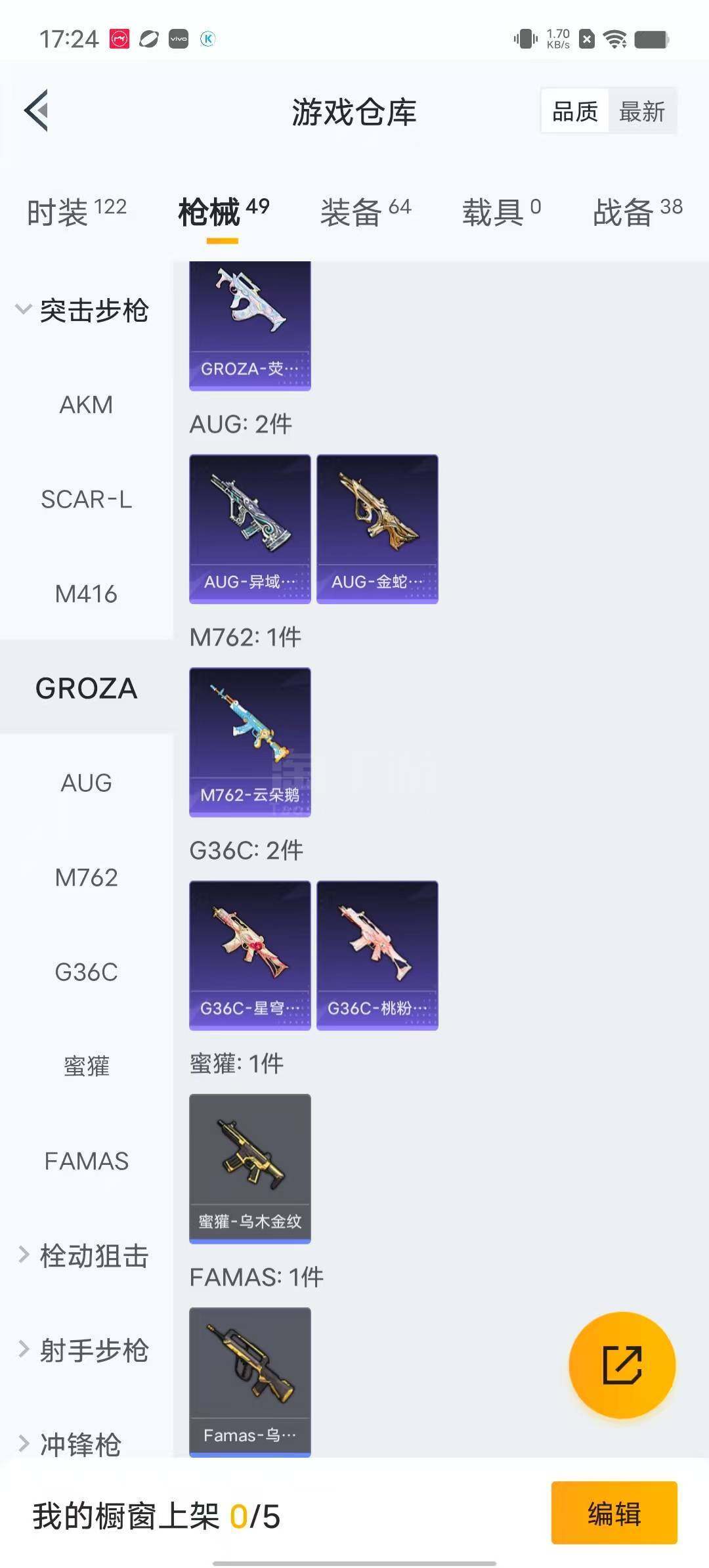Switch to the 战备 tab
Viewport: 709px width, 1568px height.
[637, 211]
